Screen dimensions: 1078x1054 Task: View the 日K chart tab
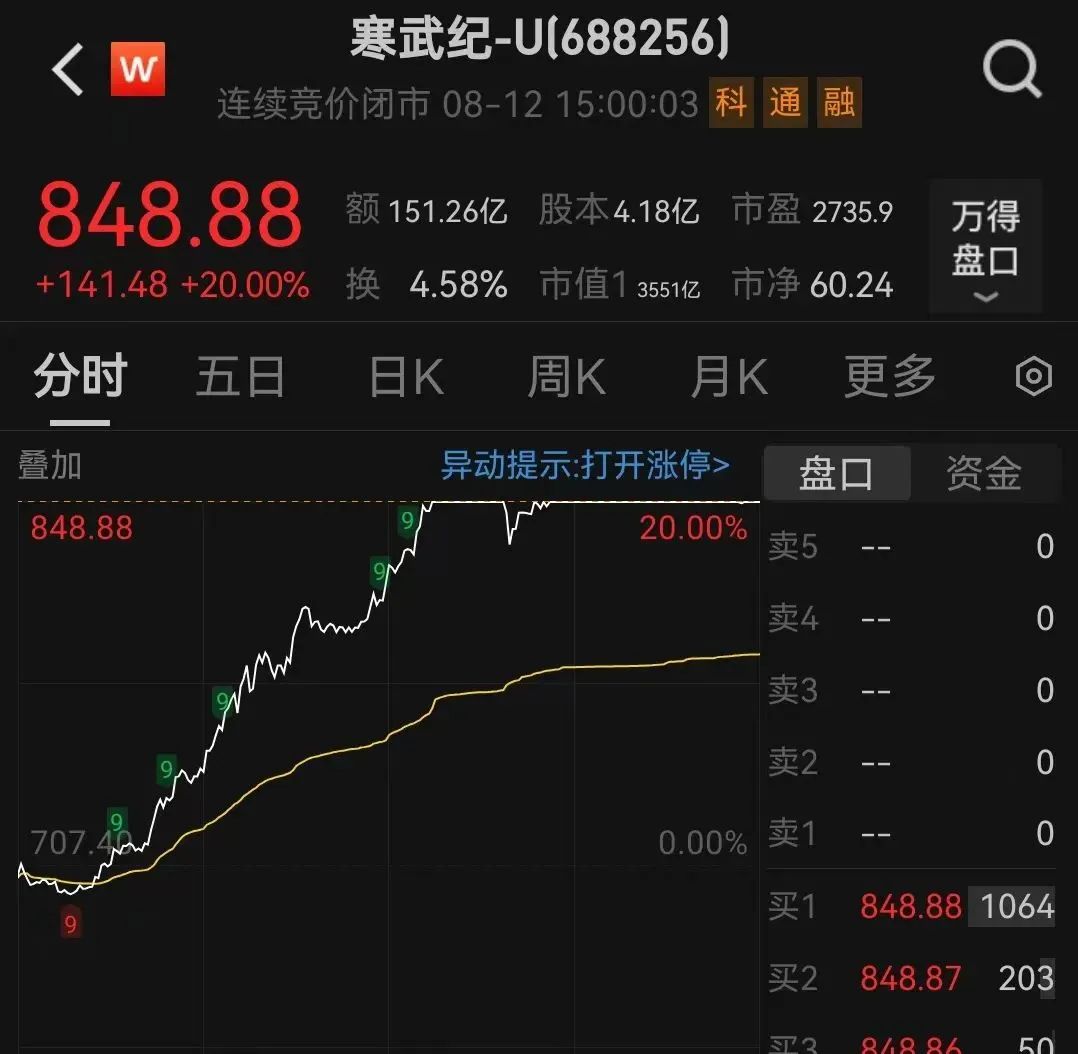(405, 378)
